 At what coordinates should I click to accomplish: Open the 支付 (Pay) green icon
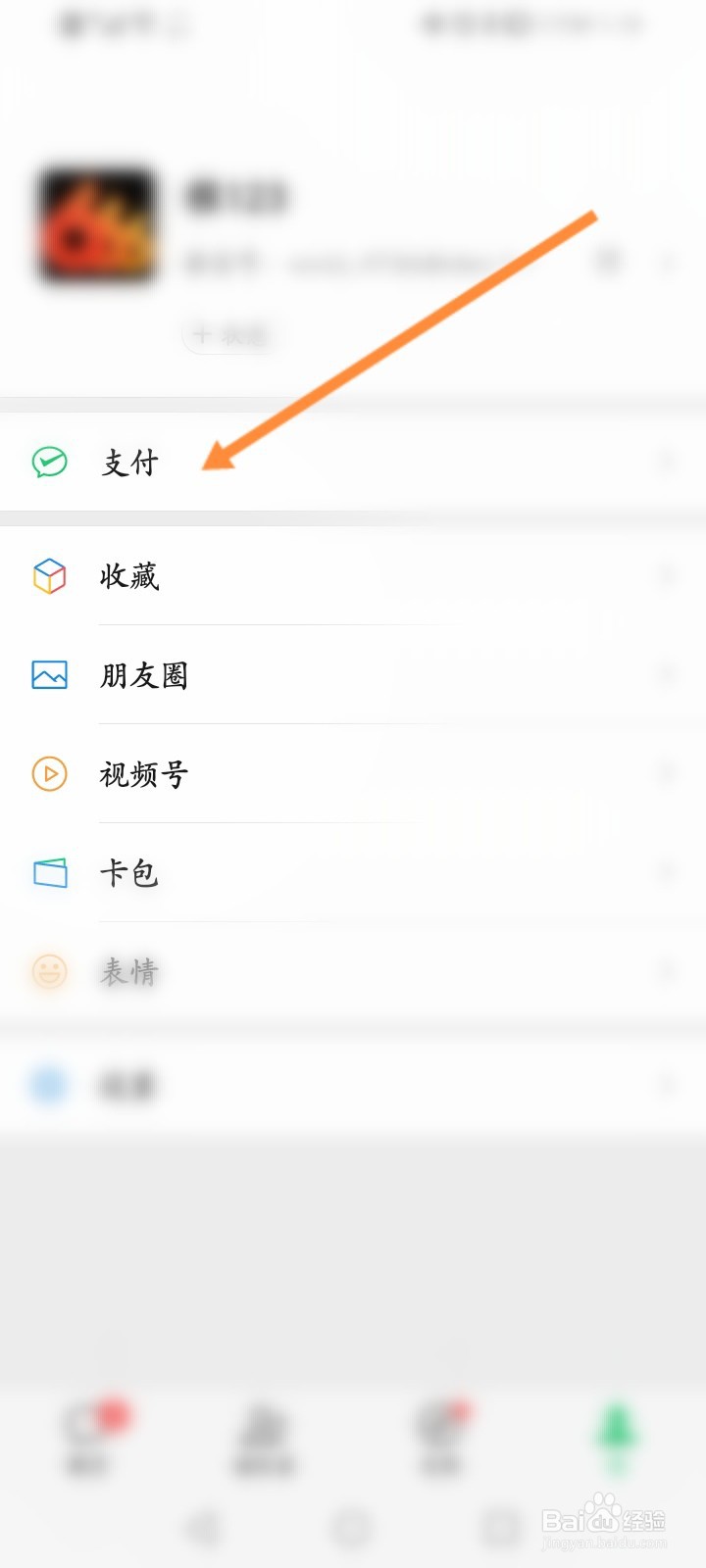[x=49, y=462]
